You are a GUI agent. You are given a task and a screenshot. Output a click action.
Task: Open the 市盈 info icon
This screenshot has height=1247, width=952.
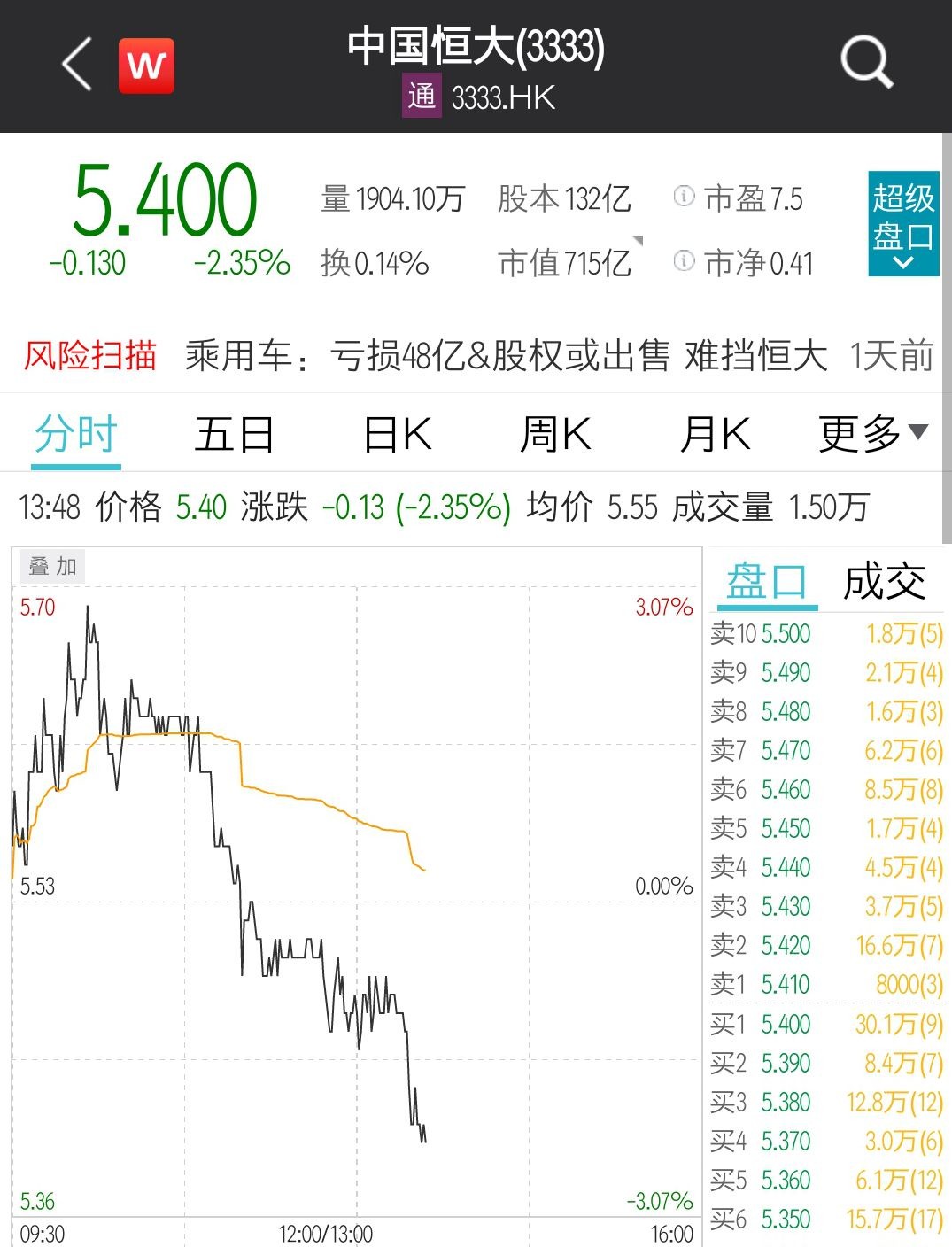click(684, 197)
